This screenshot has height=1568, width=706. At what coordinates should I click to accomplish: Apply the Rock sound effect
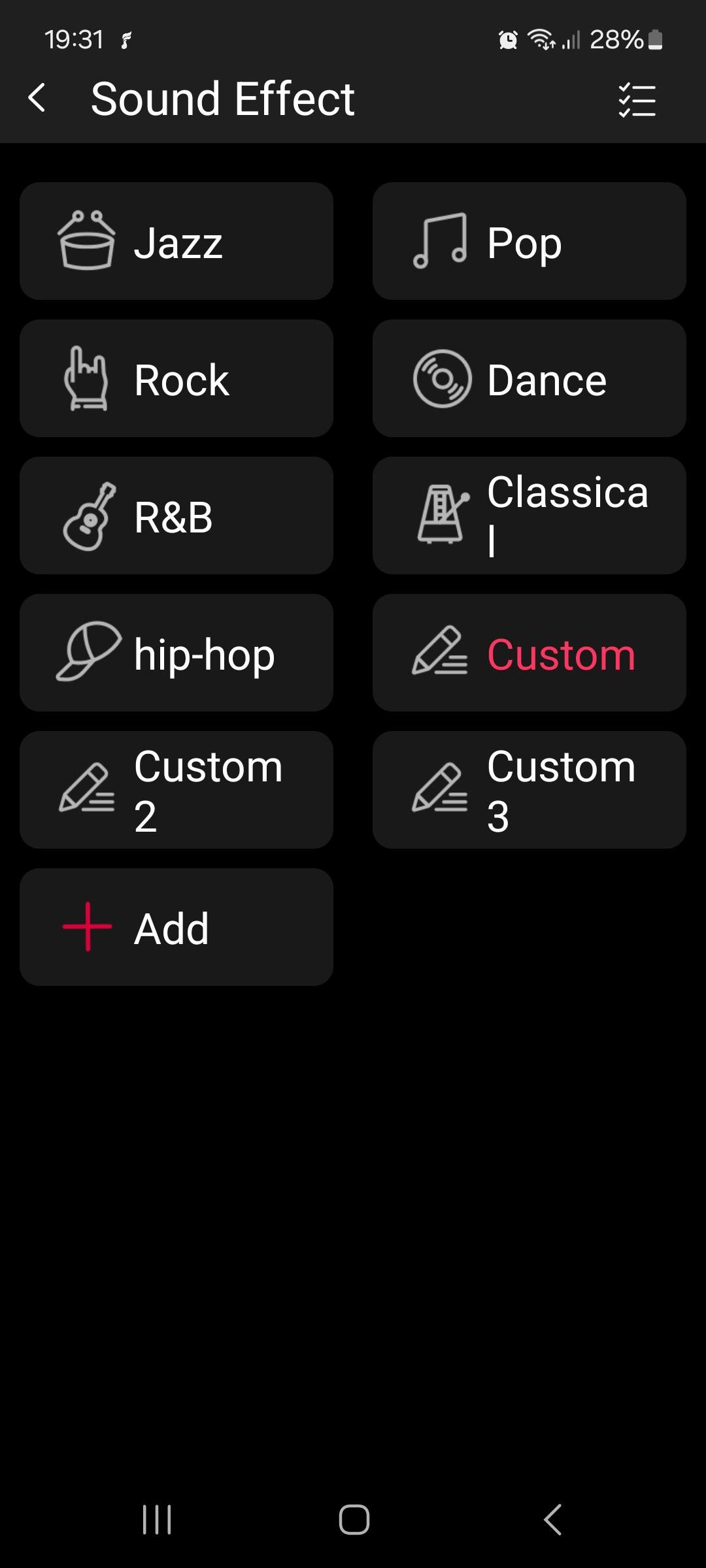coord(176,378)
